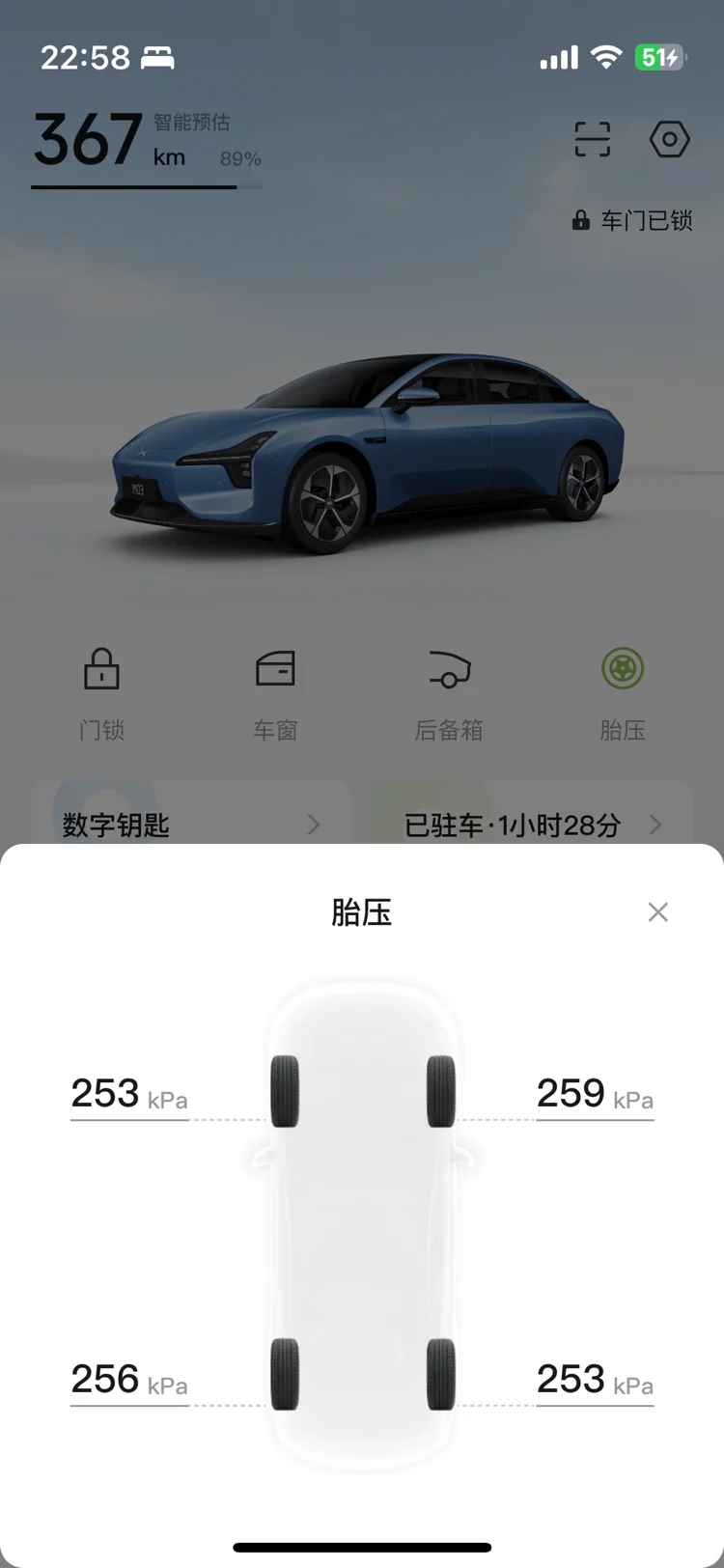This screenshot has height=1568, width=724.
Task: Open the 数字钥匙 digital key card
Action: [x=191, y=824]
